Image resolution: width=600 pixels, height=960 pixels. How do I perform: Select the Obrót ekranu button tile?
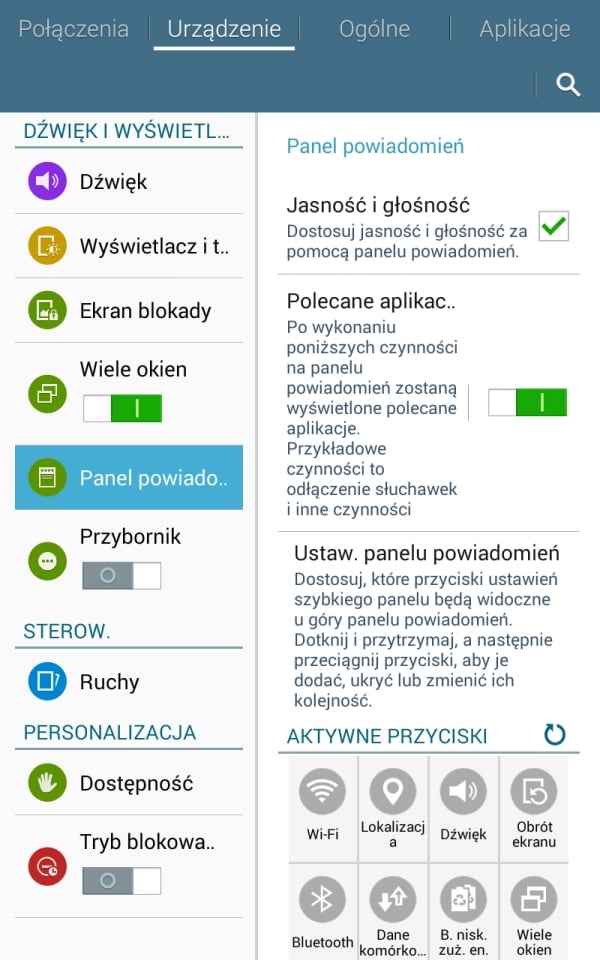tap(534, 808)
